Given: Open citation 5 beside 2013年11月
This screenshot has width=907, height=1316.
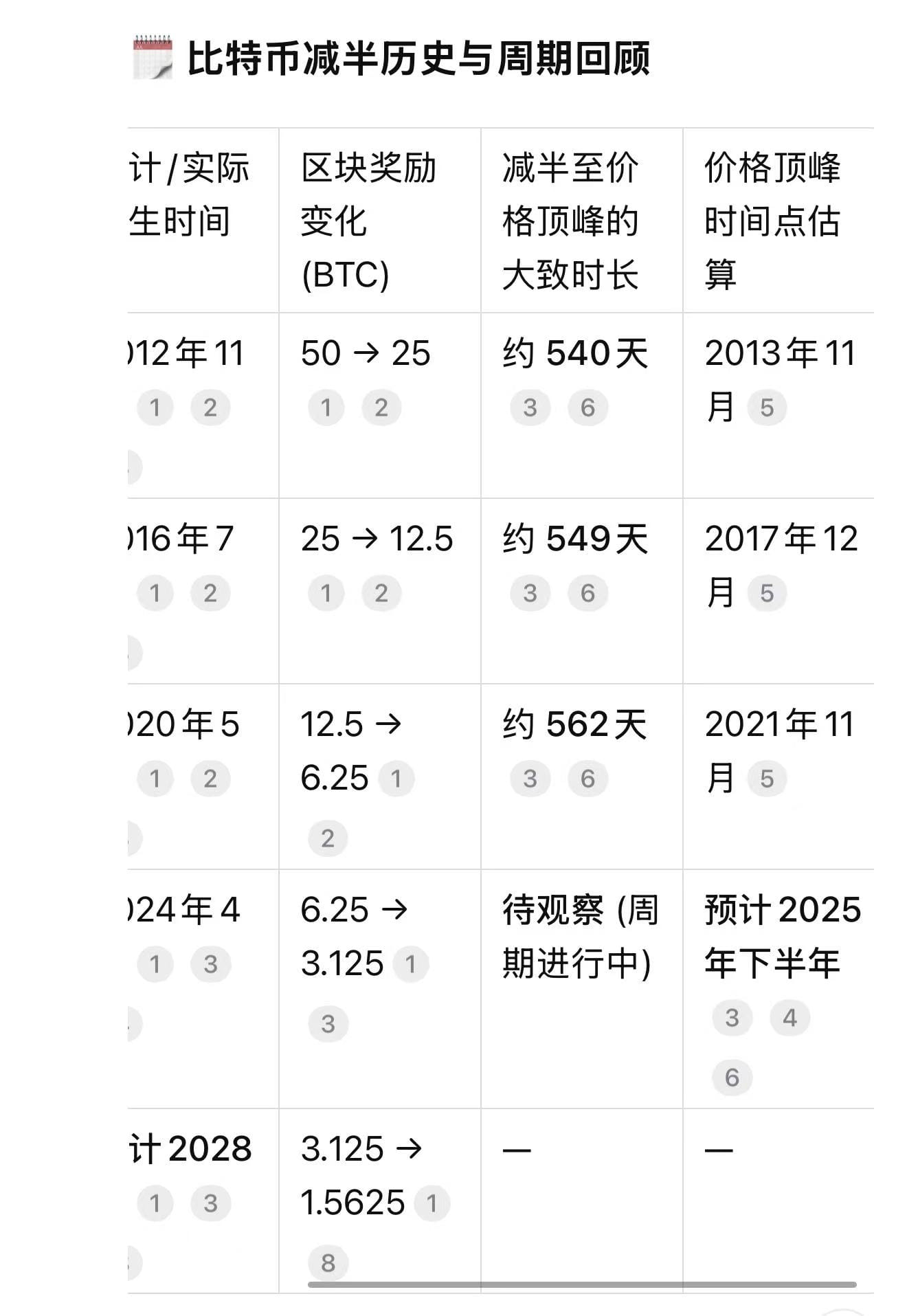Looking at the screenshot, I should point(767,408).
